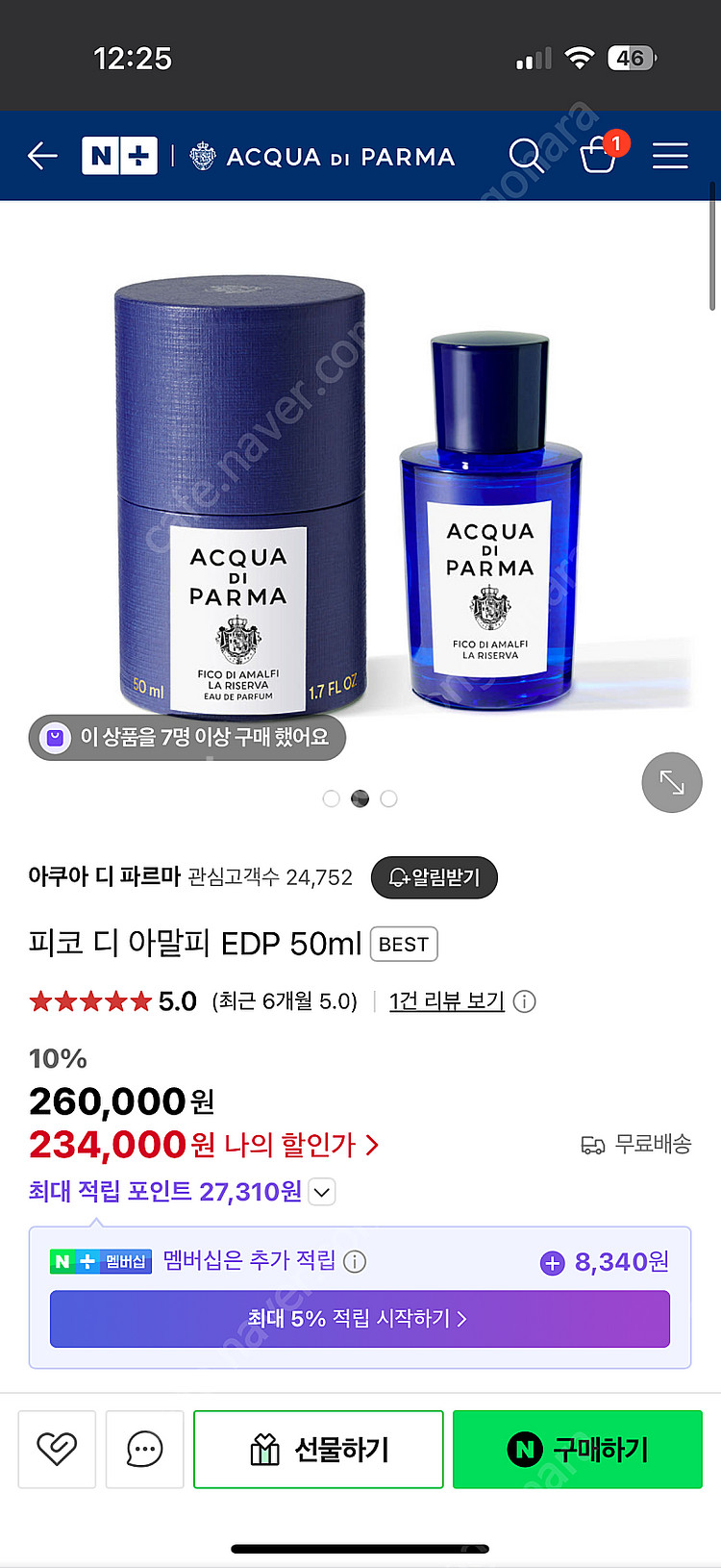
Task: Expand the product image to full screen
Action: pos(672,782)
